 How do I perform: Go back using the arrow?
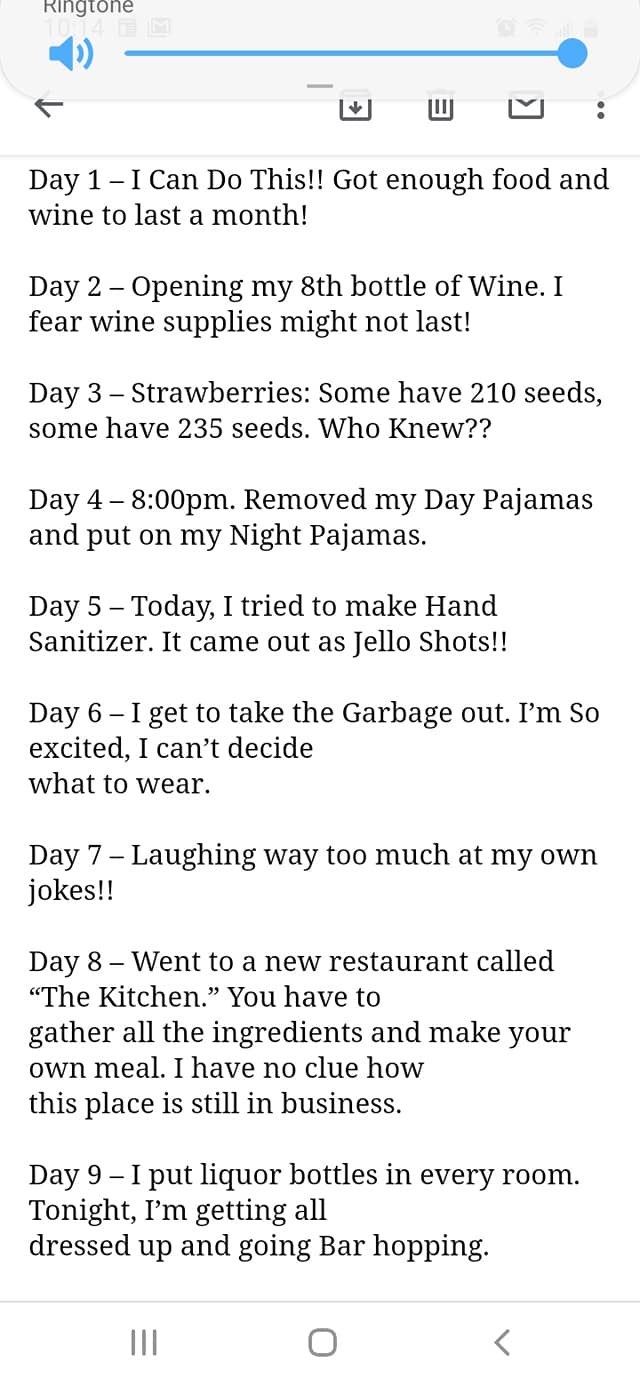click(50, 106)
